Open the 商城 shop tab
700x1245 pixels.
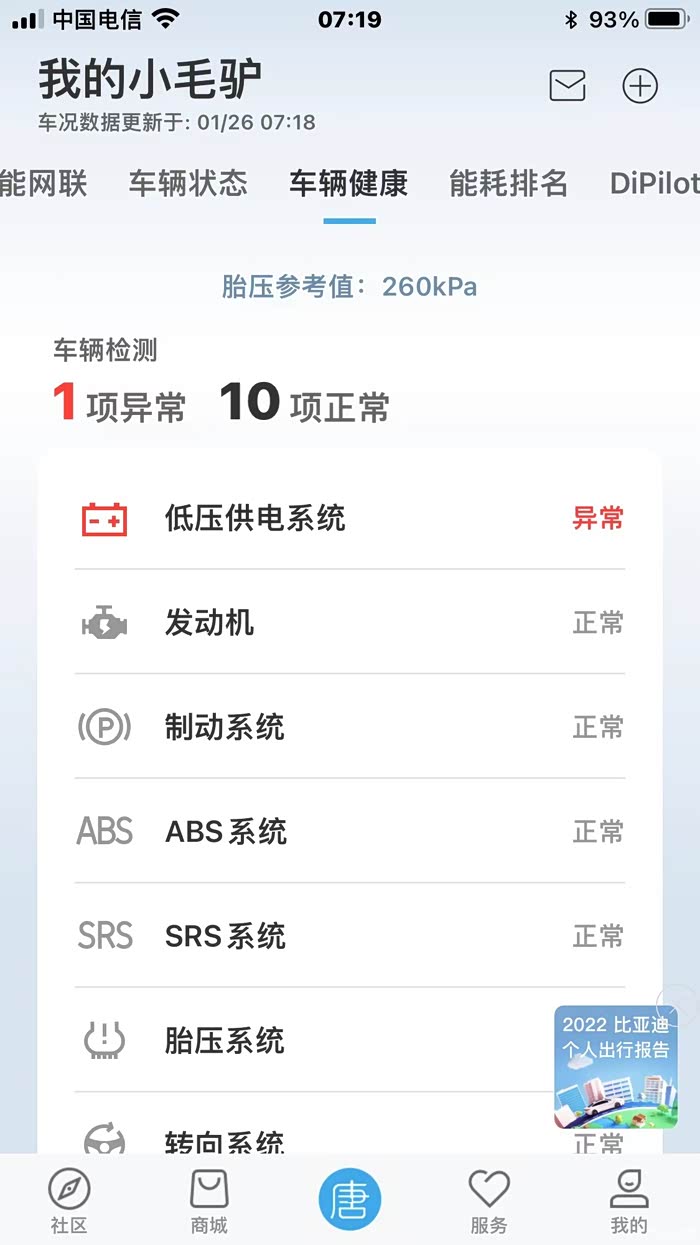click(x=209, y=1202)
